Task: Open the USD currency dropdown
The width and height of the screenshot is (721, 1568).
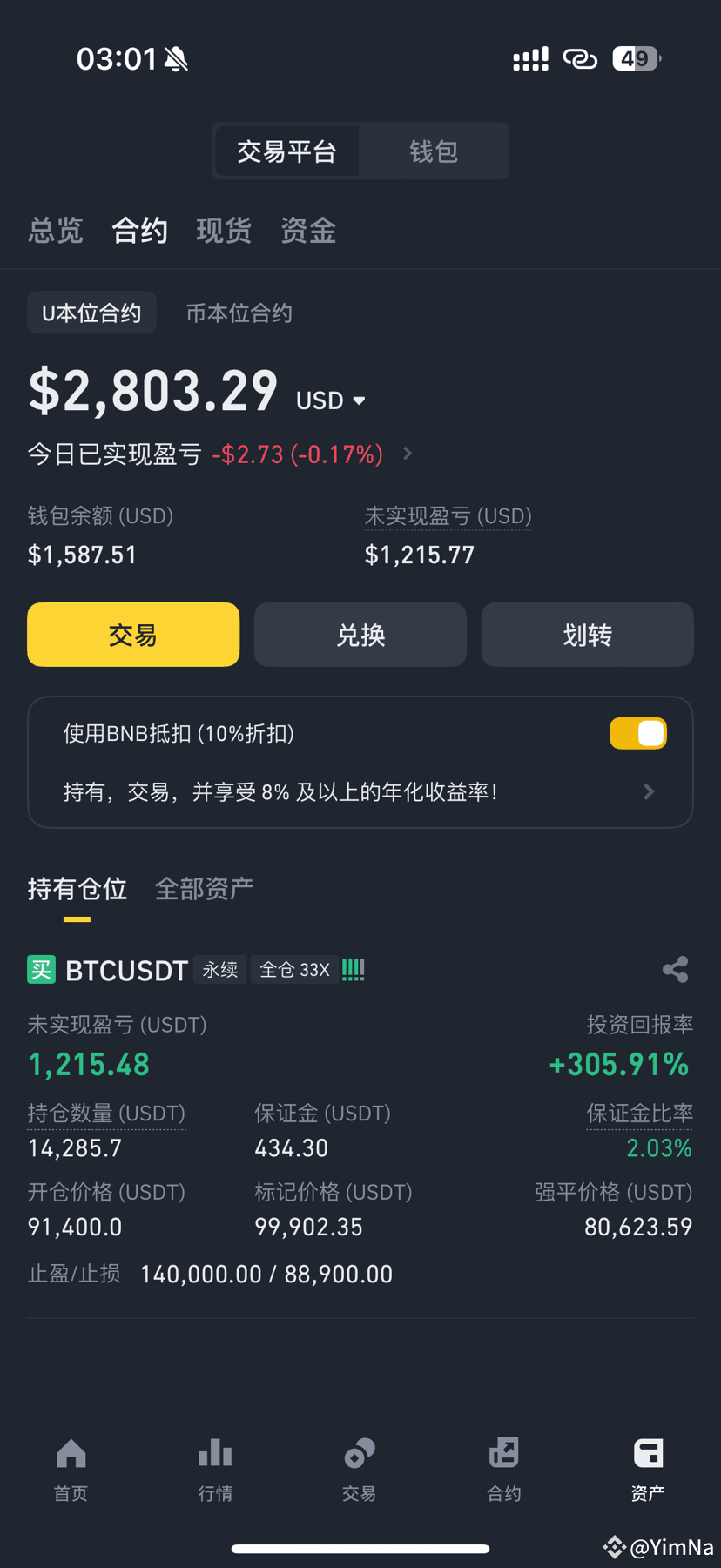Action: pos(331,400)
